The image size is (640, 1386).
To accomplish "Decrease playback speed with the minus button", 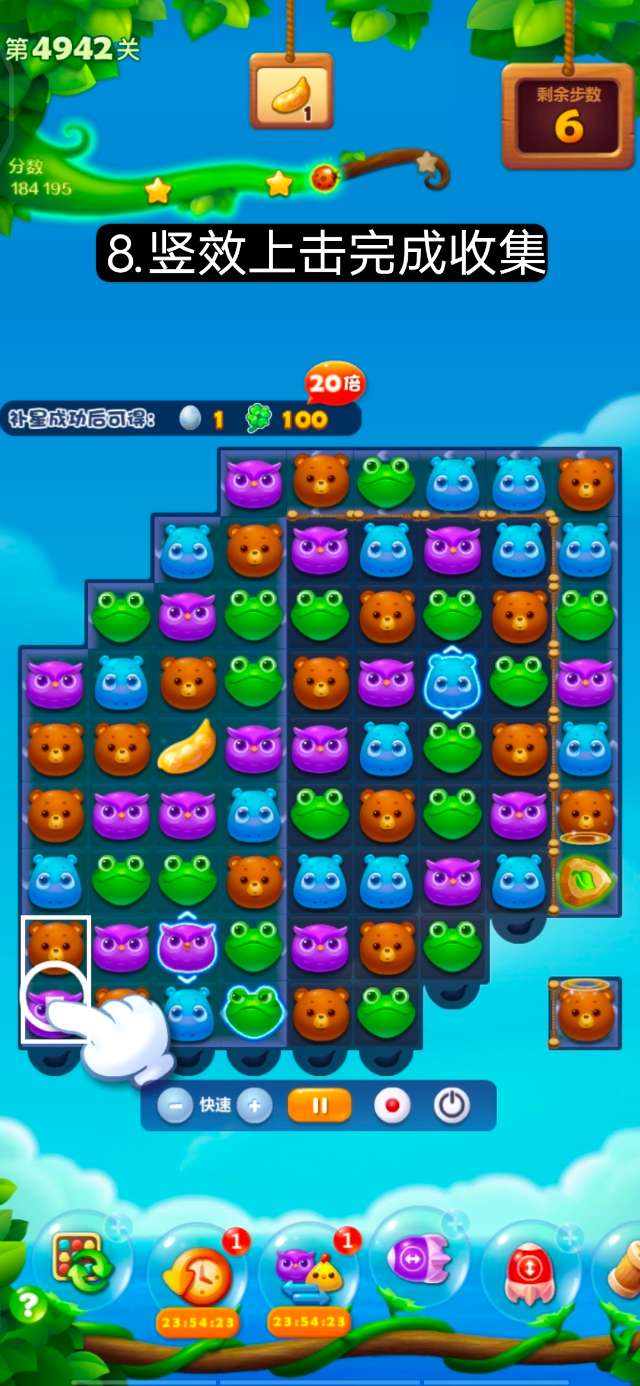I will (x=175, y=1106).
